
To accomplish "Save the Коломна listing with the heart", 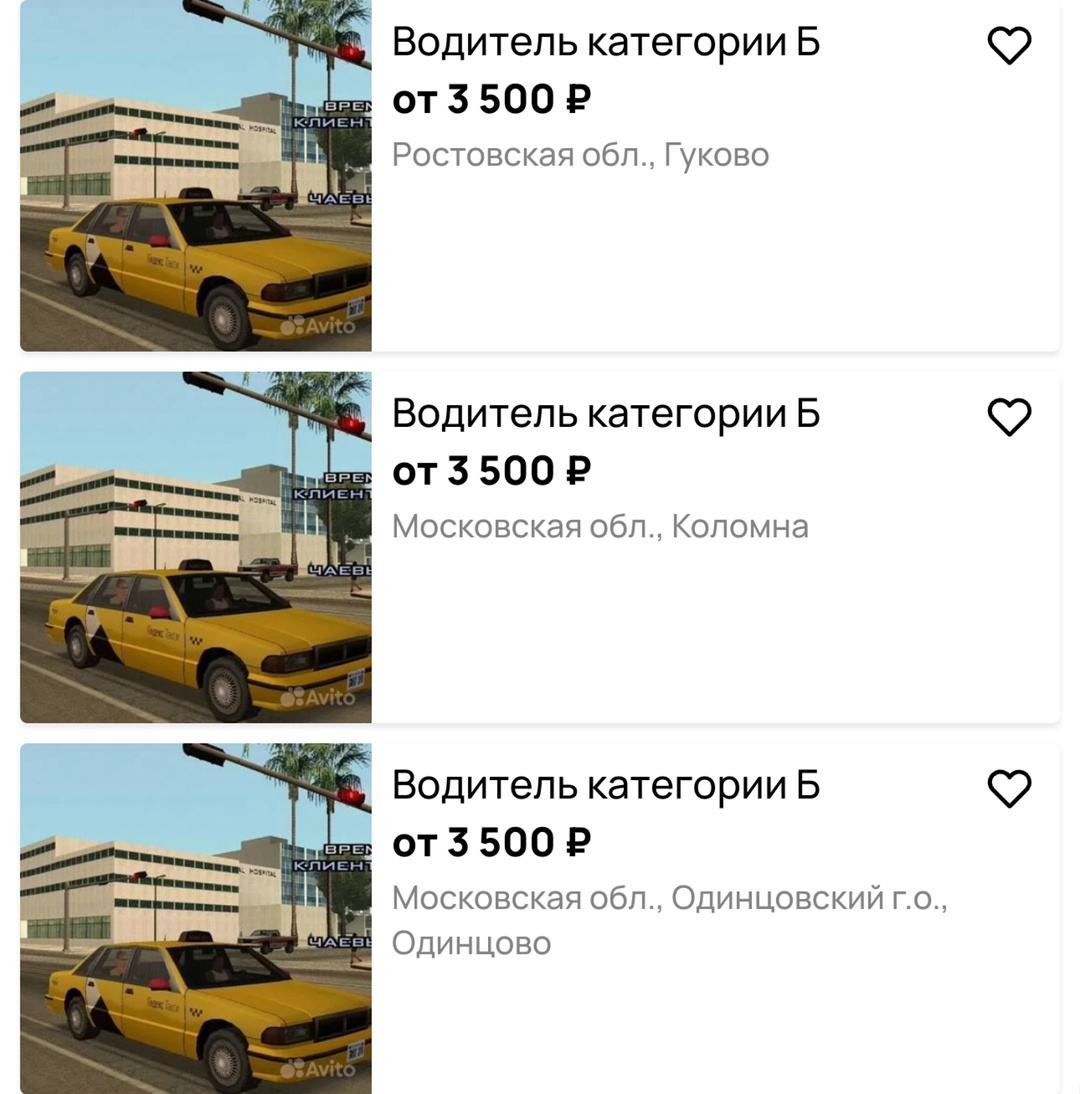I will coord(1009,417).
